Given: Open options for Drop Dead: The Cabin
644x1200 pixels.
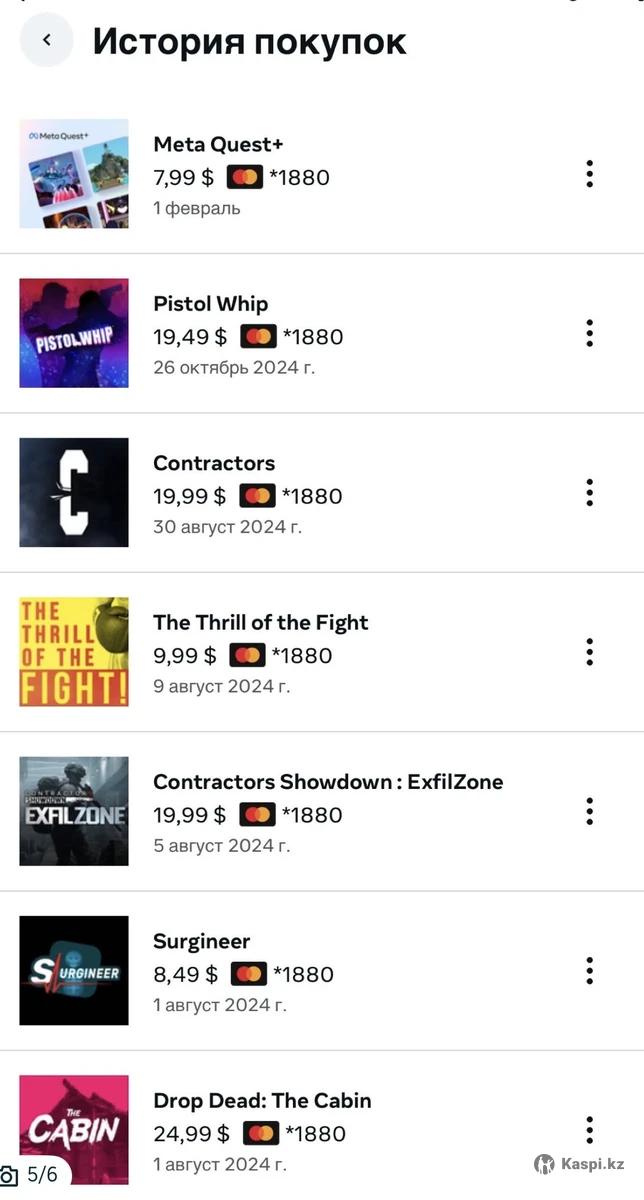Looking at the screenshot, I should point(590,1130).
